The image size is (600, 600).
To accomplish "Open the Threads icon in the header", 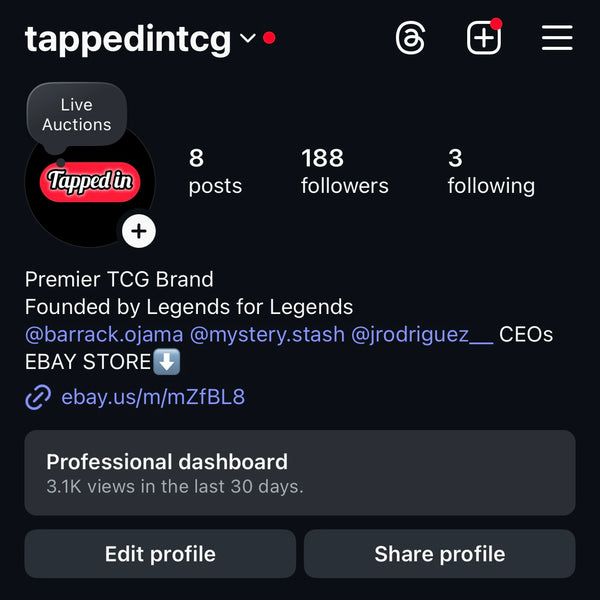I will pyautogui.click(x=410, y=39).
